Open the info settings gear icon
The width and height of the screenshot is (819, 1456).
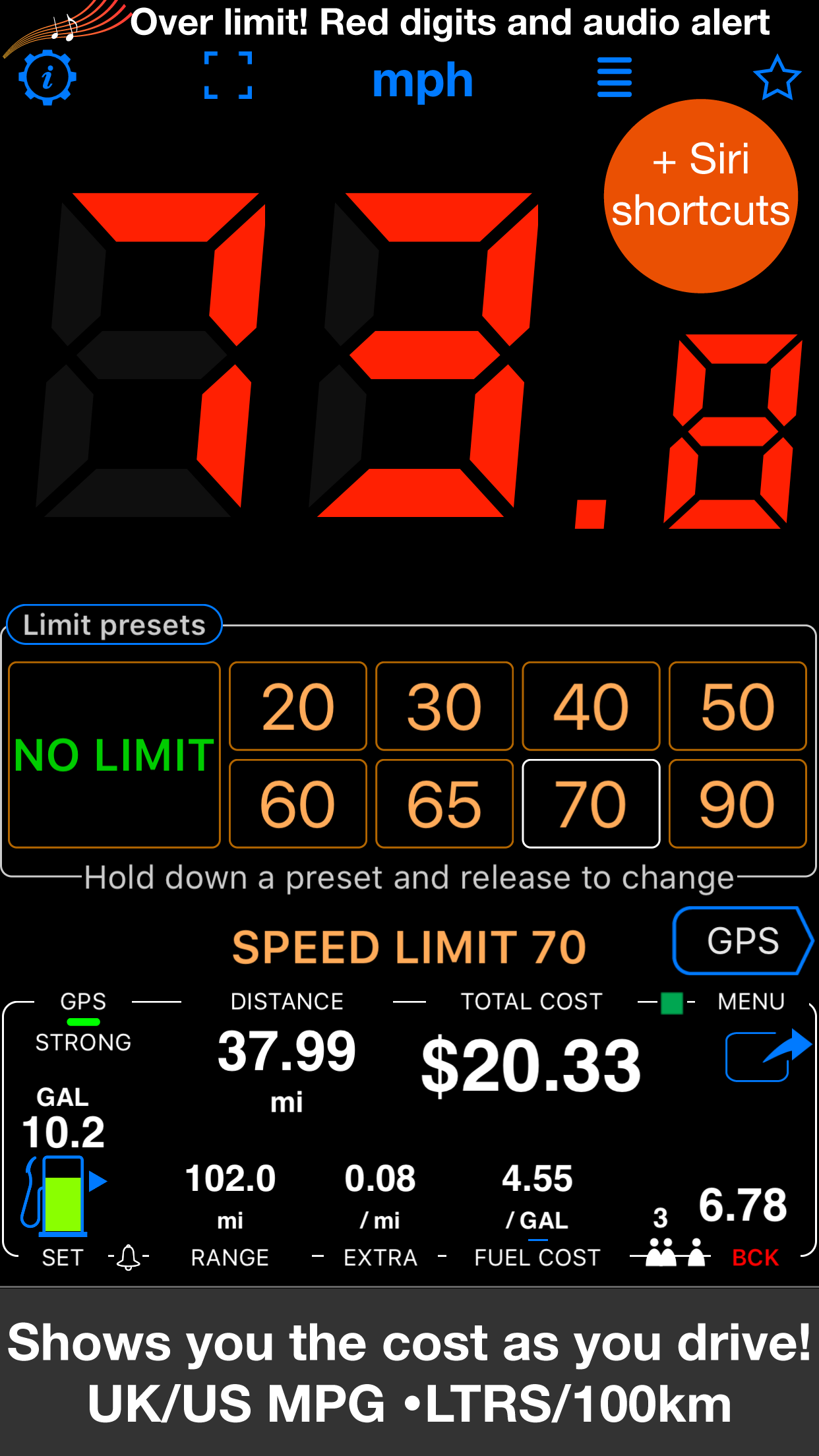point(47,78)
